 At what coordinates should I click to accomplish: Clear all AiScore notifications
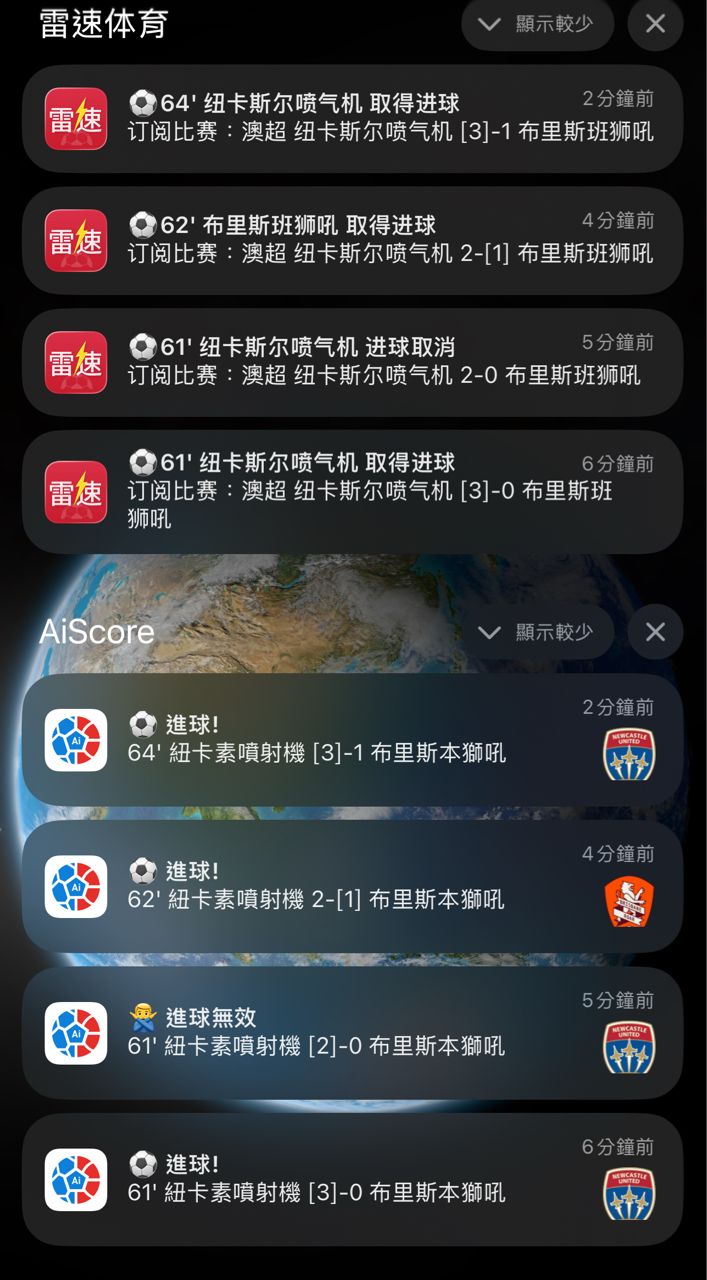655,632
